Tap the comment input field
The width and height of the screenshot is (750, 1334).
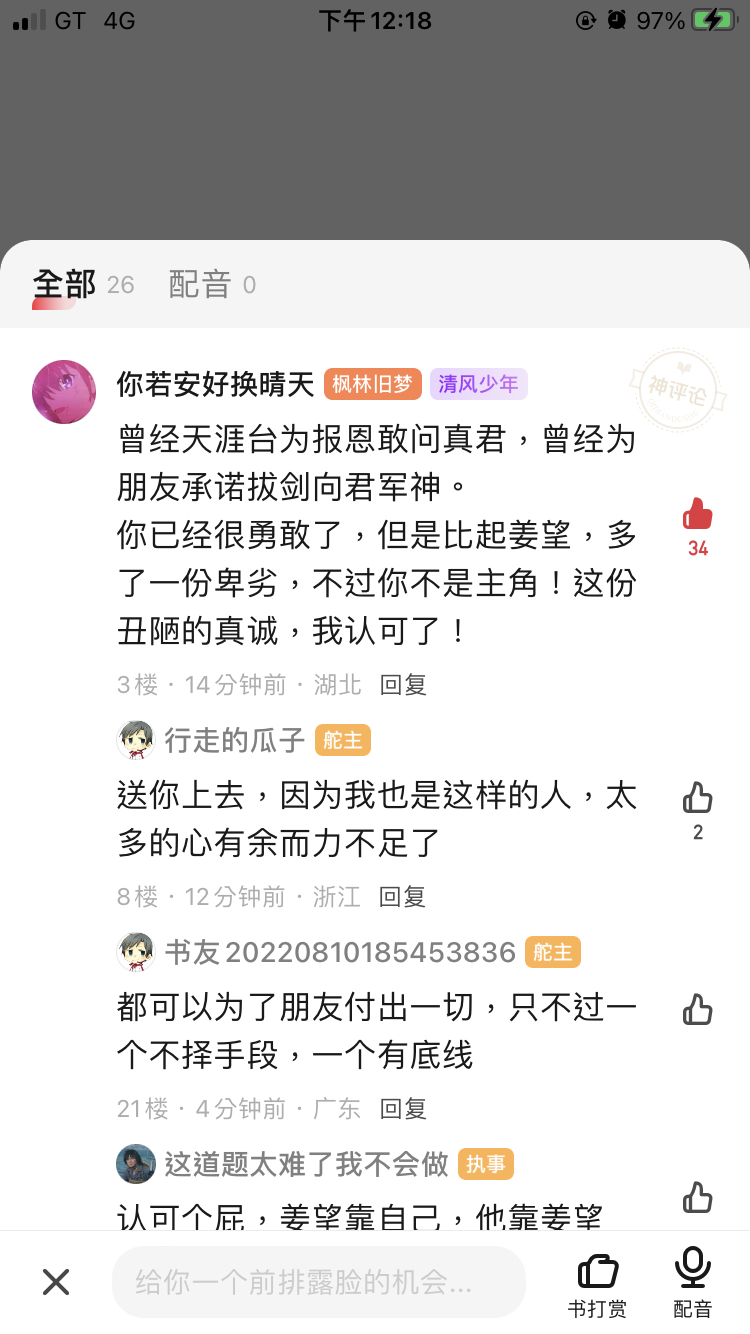(x=318, y=1282)
